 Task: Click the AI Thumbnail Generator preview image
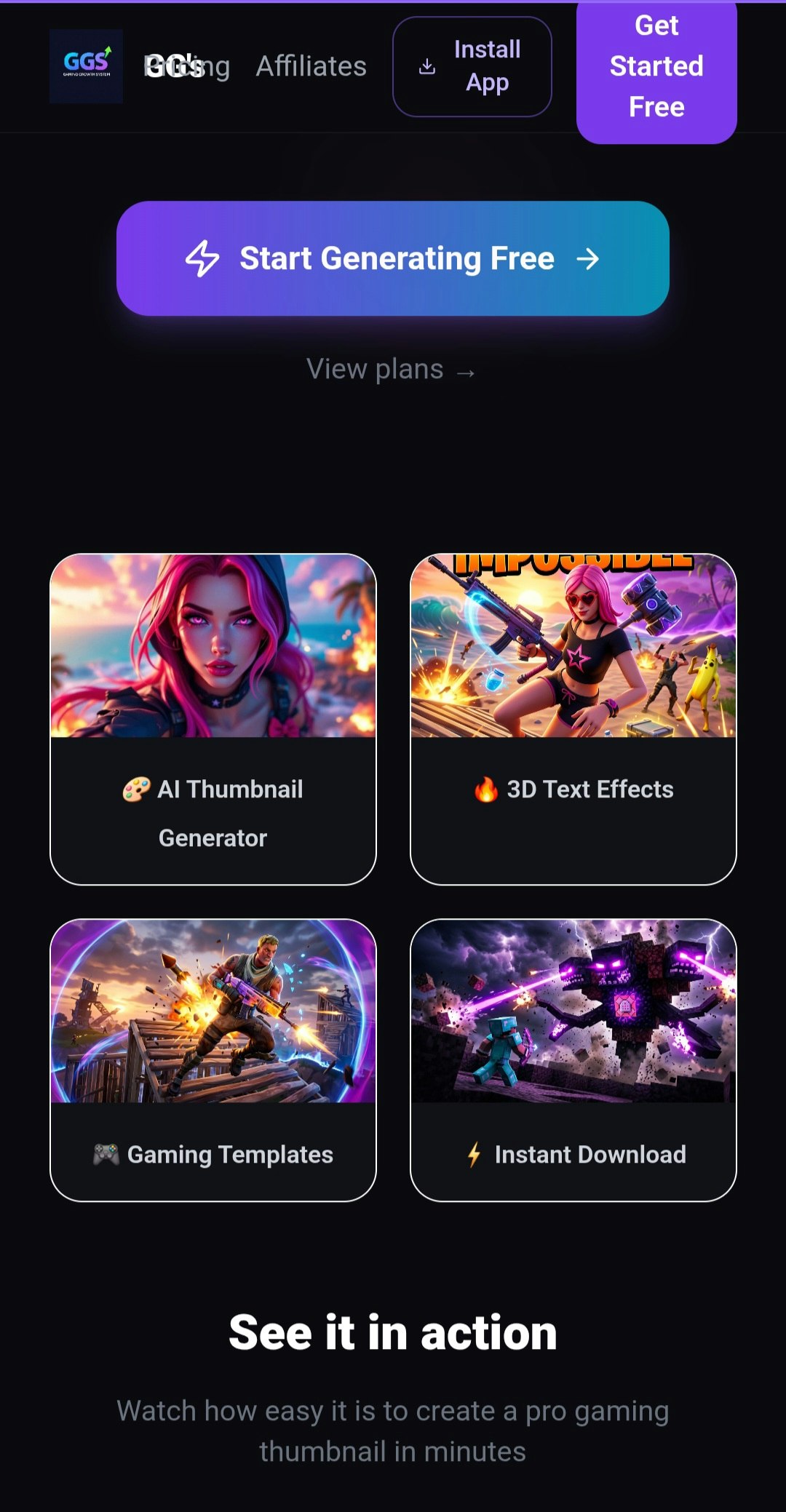tap(213, 648)
